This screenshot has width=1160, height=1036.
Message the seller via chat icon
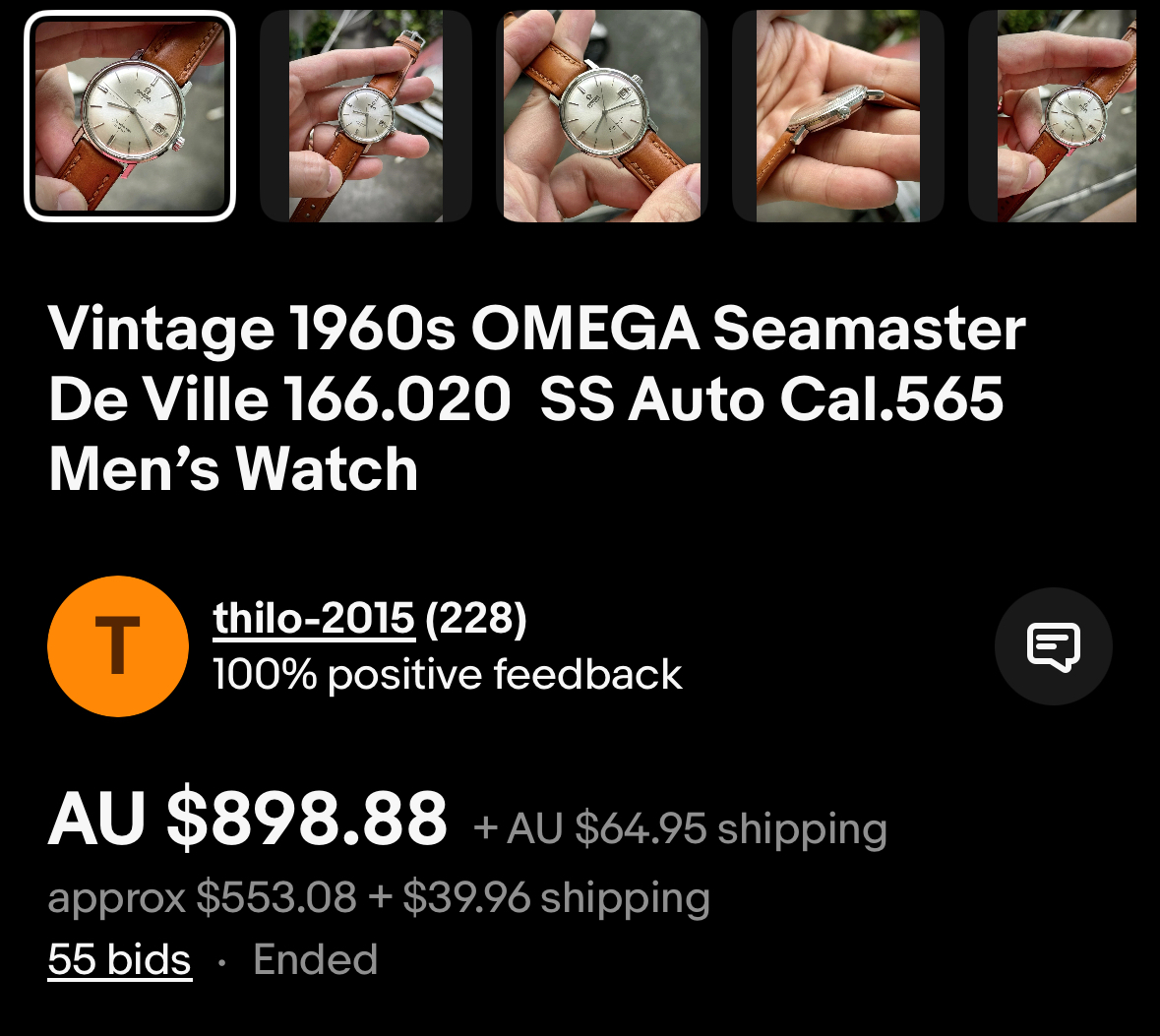coord(1053,646)
